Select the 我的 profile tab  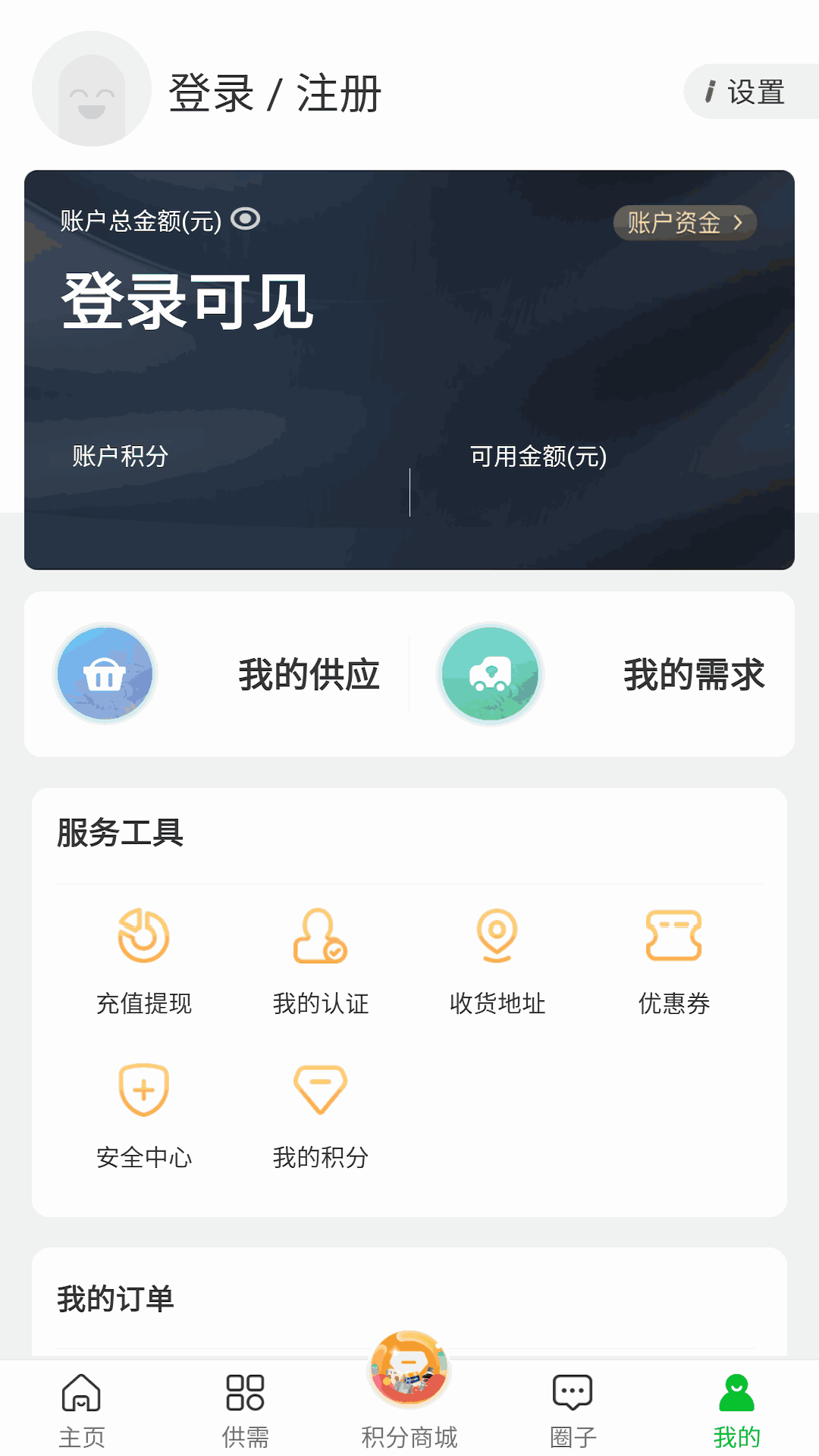[x=736, y=1410]
